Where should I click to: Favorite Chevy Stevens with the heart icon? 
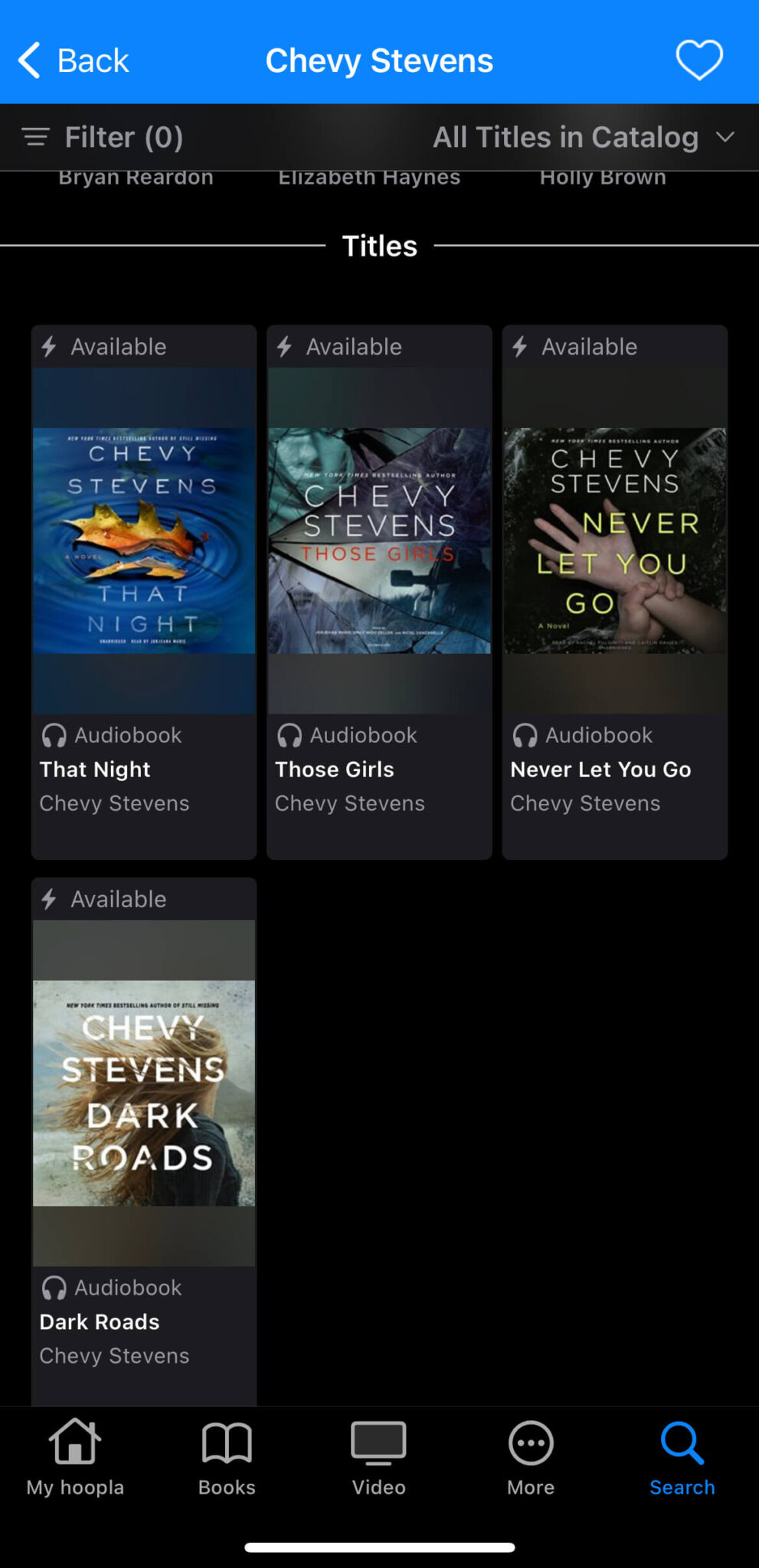698,60
